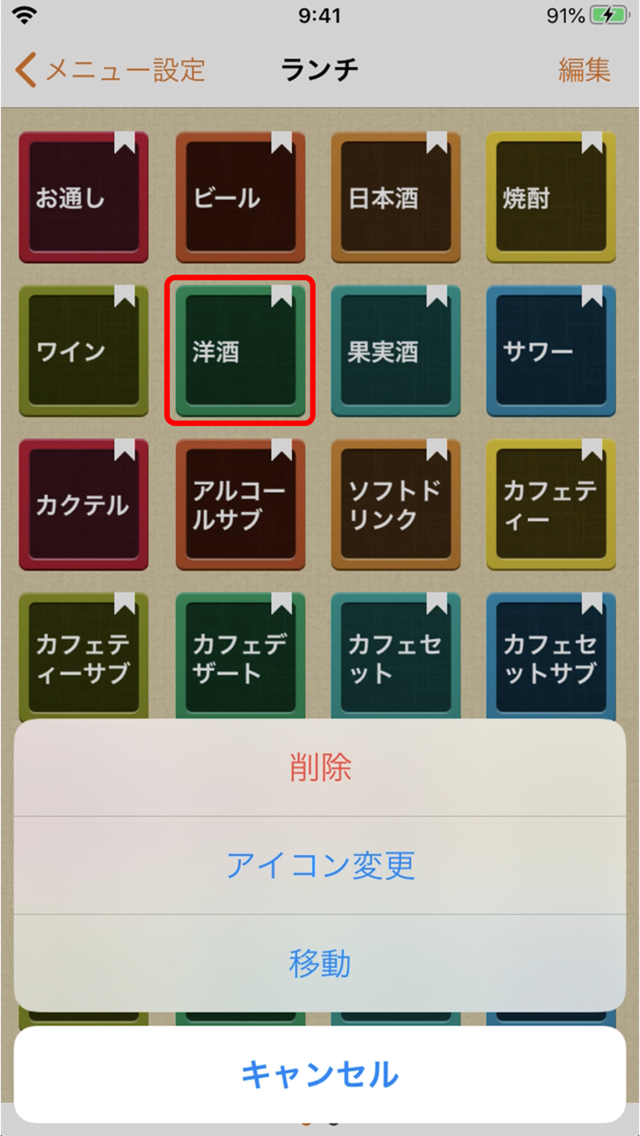Tap the カフェティー tile

click(551, 504)
